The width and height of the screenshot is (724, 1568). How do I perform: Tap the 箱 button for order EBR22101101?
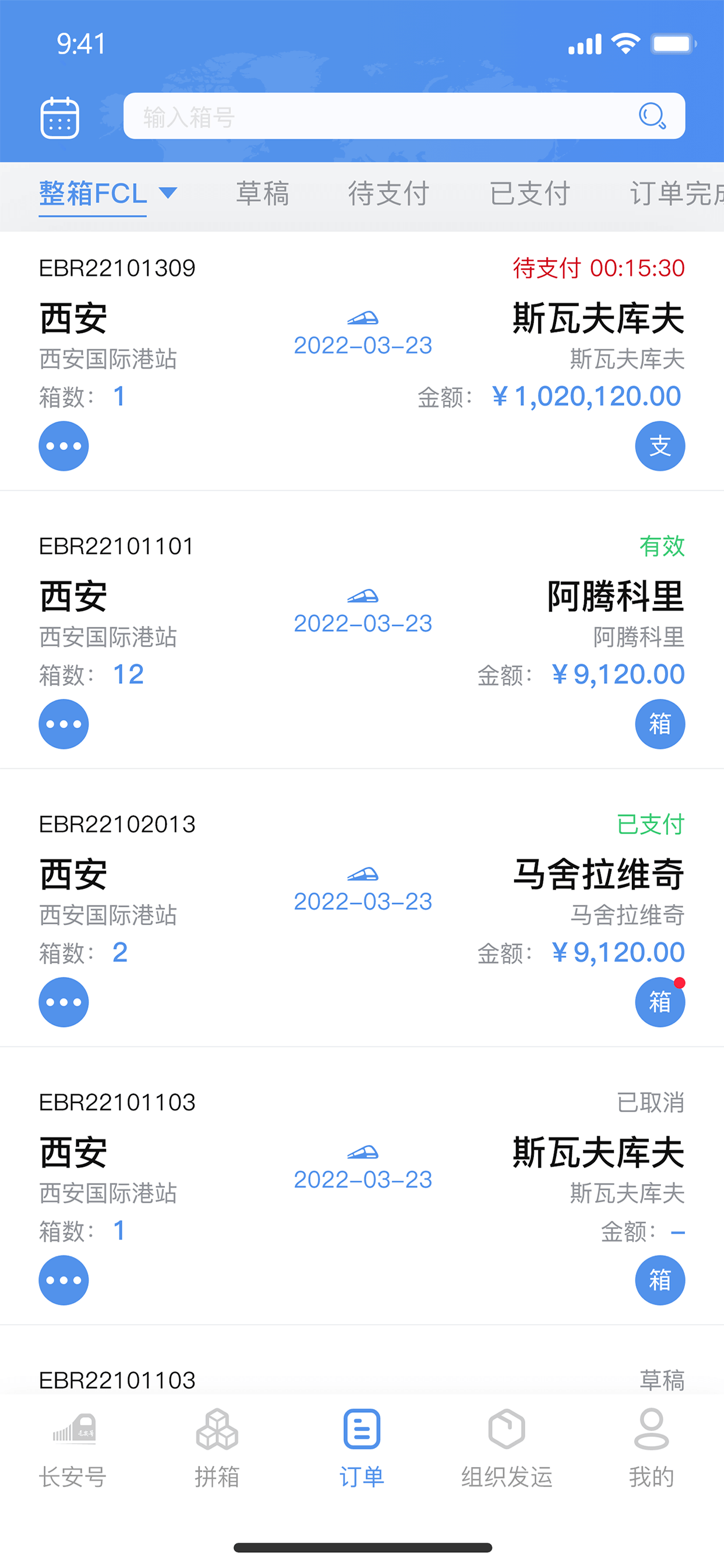click(660, 724)
